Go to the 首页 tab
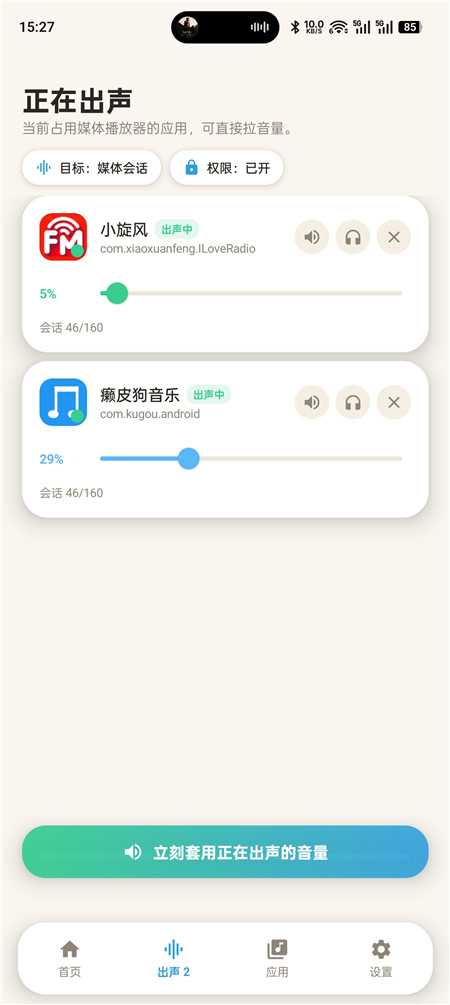 pyautogui.click(x=70, y=959)
